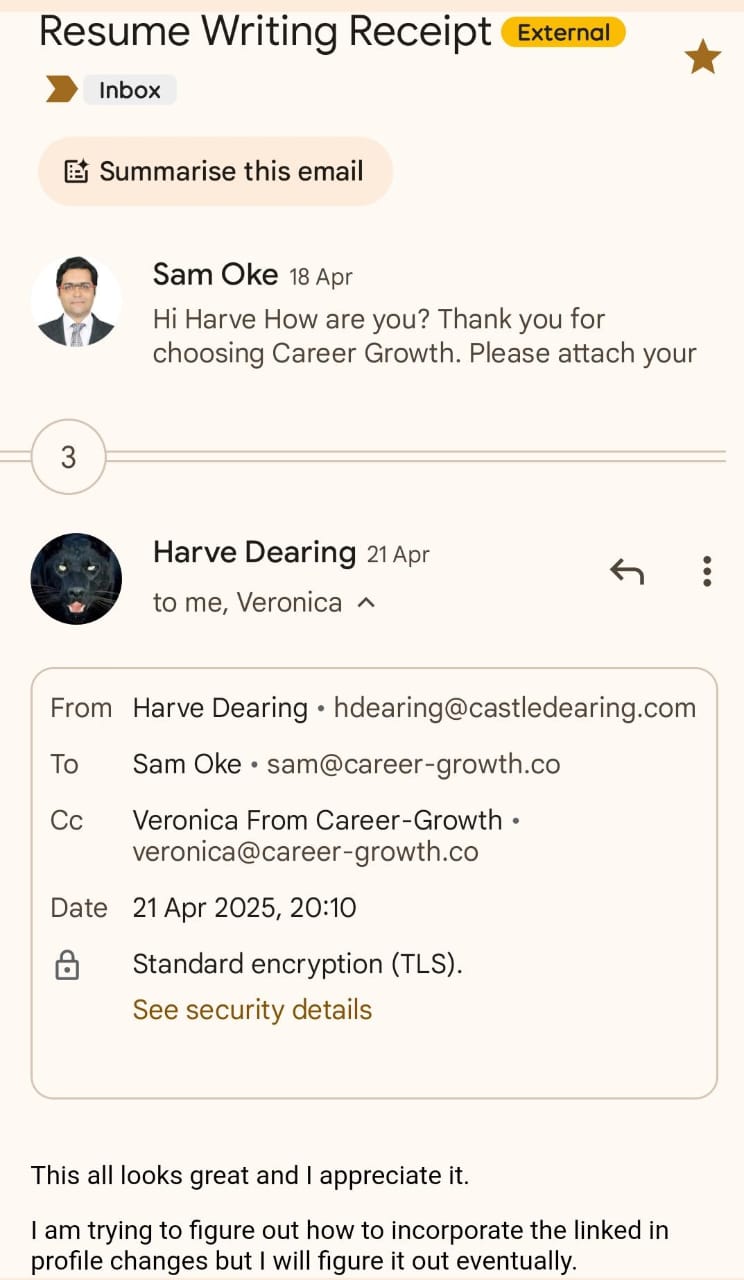The image size is (744, 1280).
Task: Open more options for Harve Dearing's message
Action: (707, 571)
